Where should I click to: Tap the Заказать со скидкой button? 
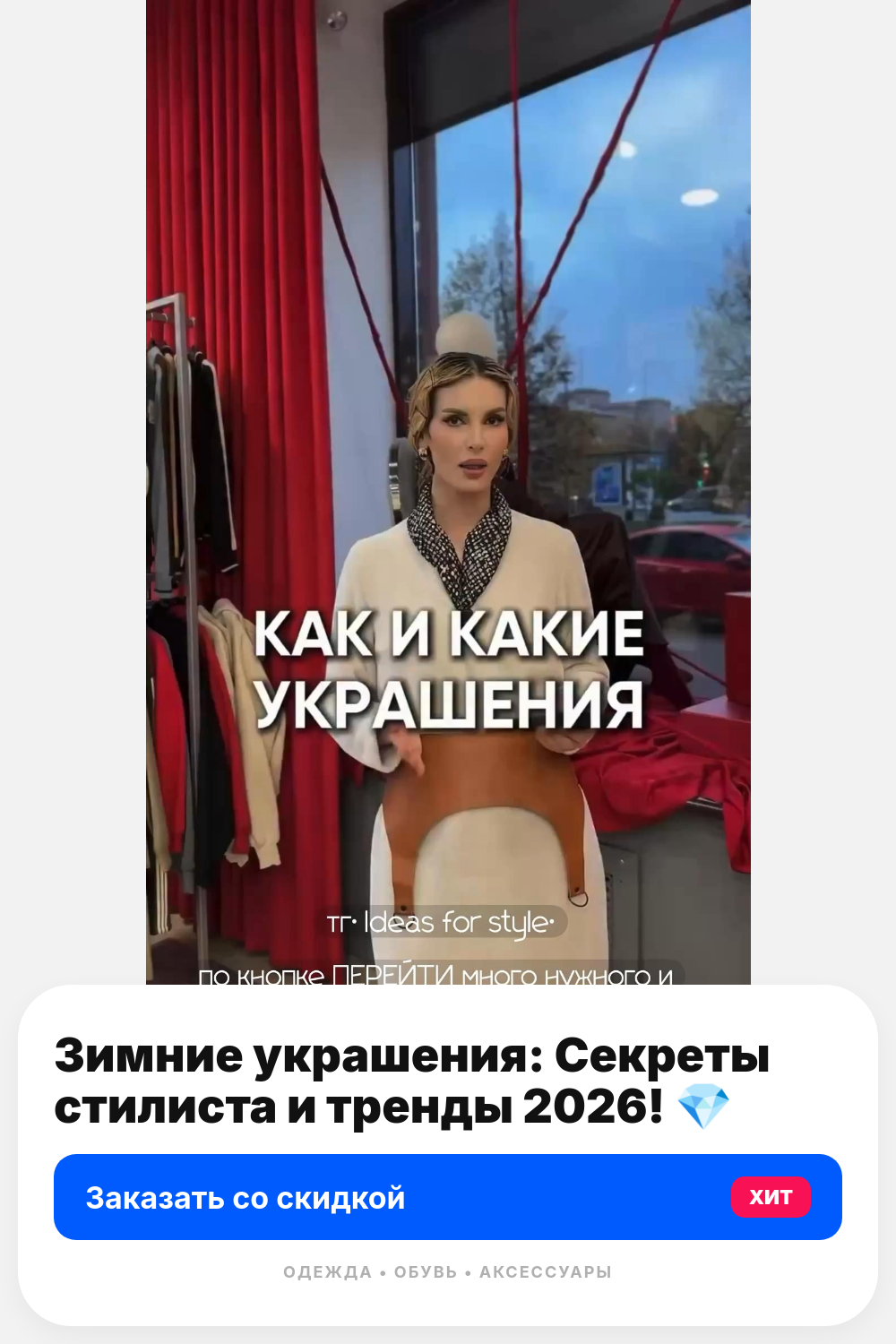pyautogui.click(x=448, y=1197)
